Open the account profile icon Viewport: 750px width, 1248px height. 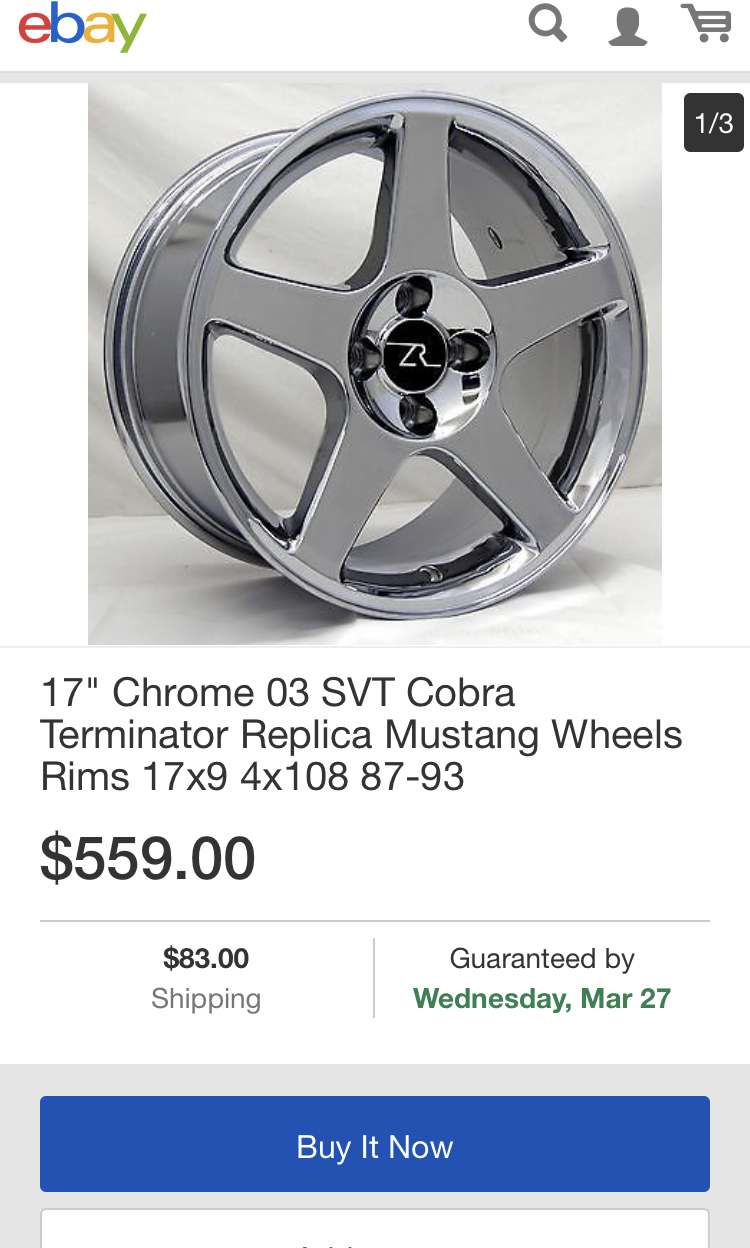[627, 24]
